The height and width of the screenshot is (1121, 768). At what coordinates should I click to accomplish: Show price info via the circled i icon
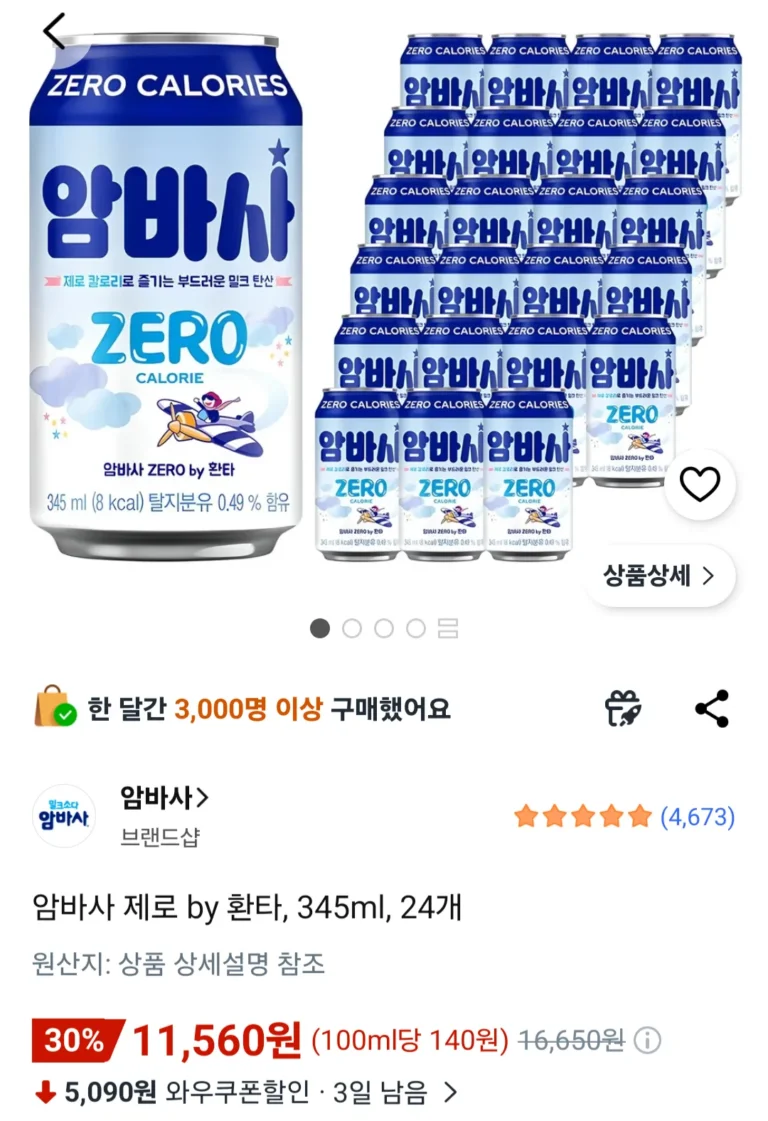coord(647,1041)
